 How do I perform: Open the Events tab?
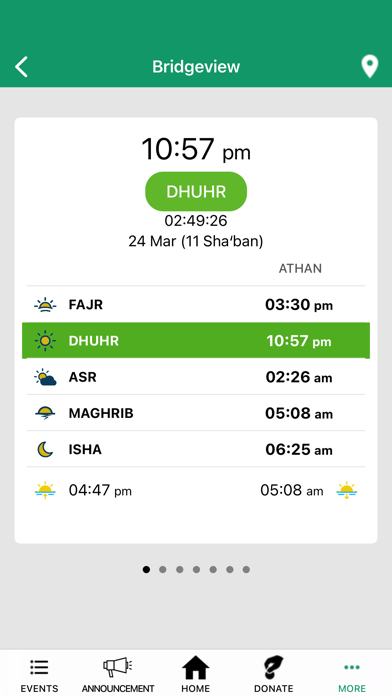(x=39, y=675)
